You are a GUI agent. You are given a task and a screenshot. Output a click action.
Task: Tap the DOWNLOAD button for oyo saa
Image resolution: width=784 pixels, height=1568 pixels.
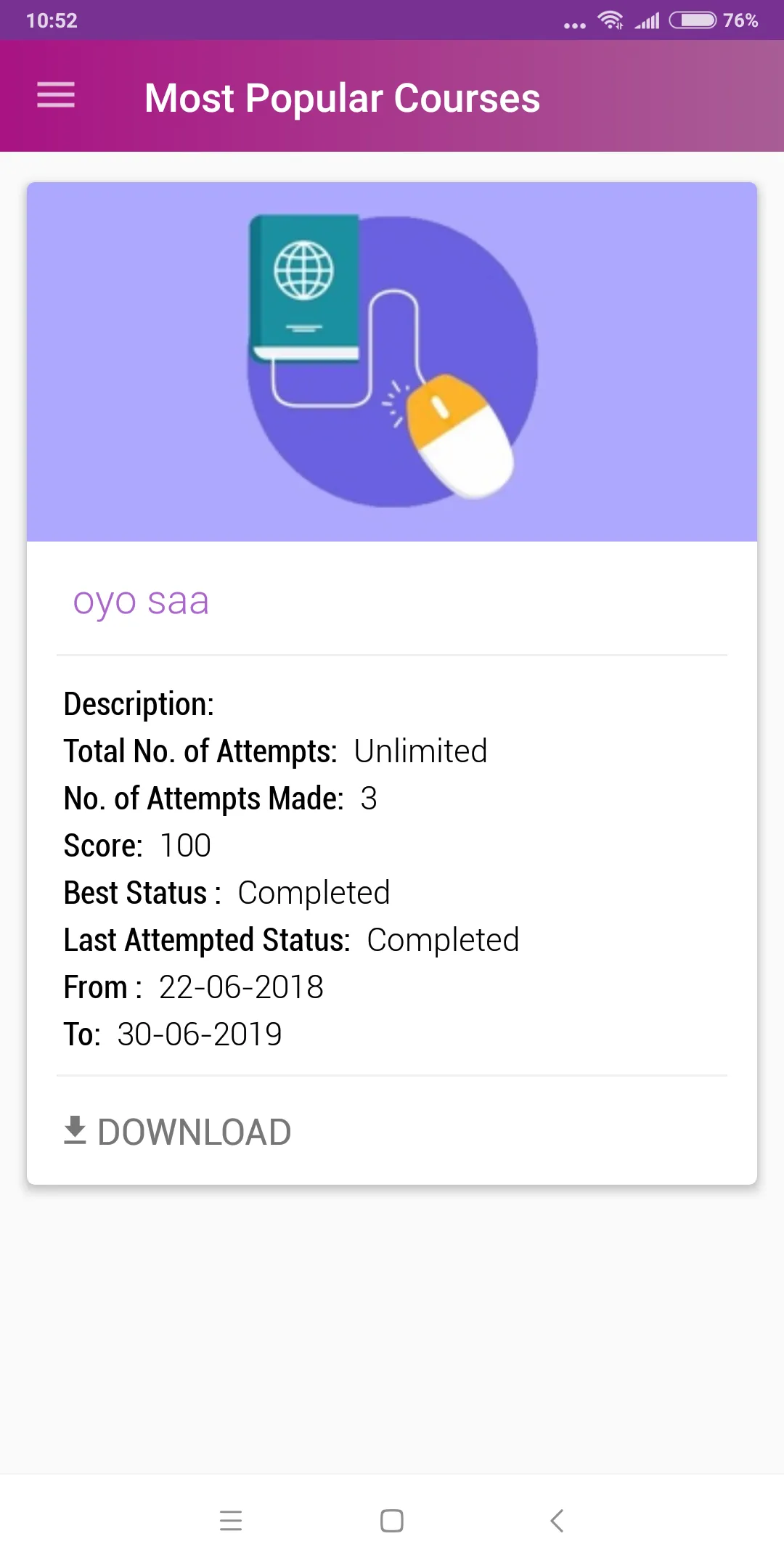pyautogui.click(x=178, y=1132)
